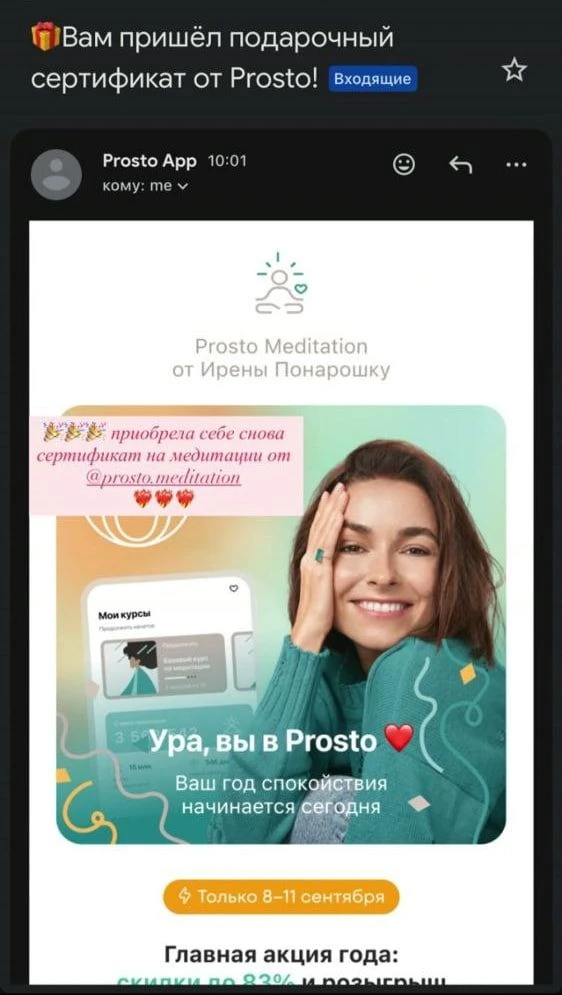Viewport: 562px width, 995px height.
Task: Expand the recipient details next to "me"
Action: [184, 187]
